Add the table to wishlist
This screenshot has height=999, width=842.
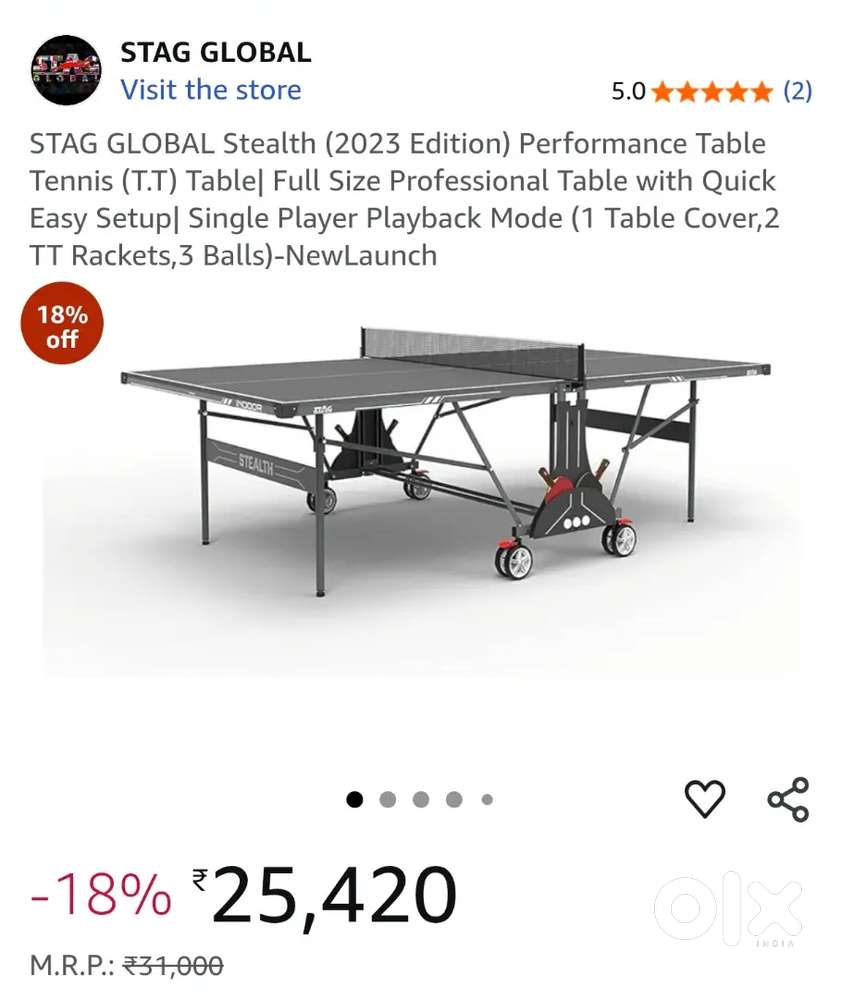point(704,799)
